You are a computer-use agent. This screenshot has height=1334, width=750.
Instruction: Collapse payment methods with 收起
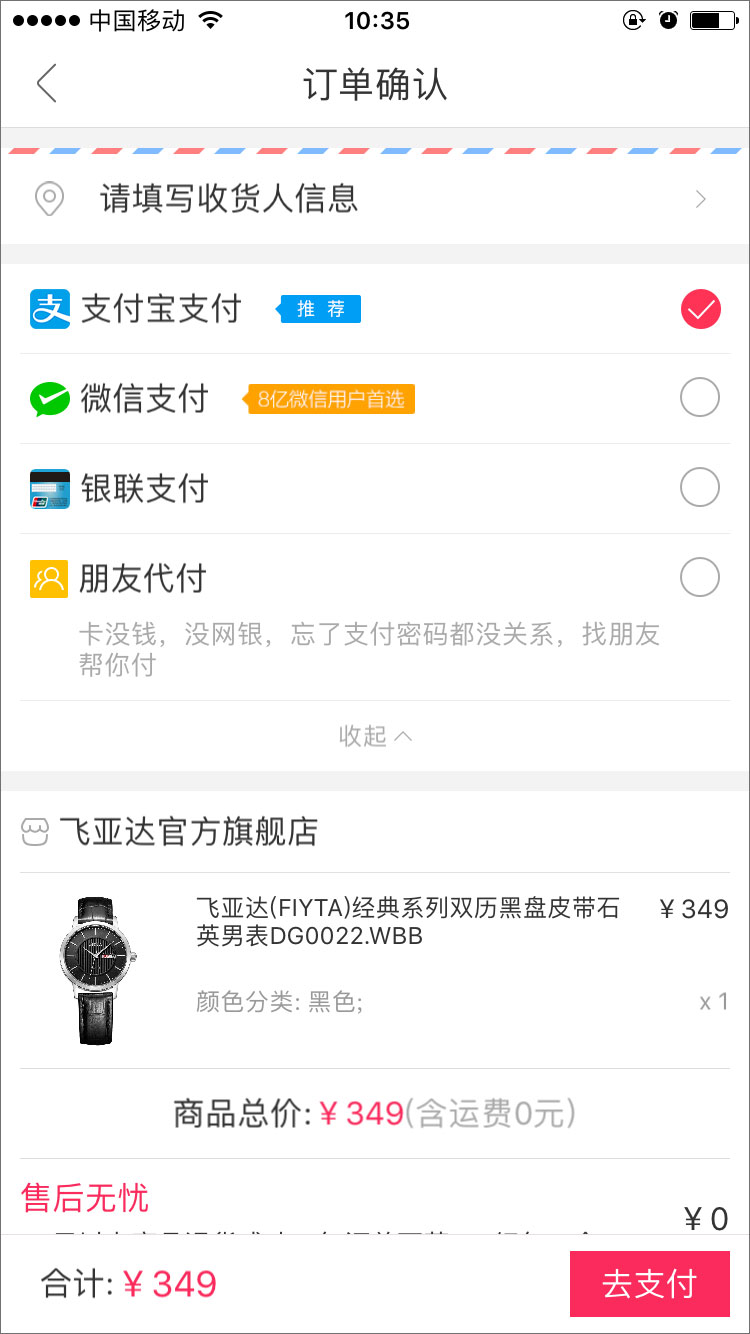[x=375, y=736]
